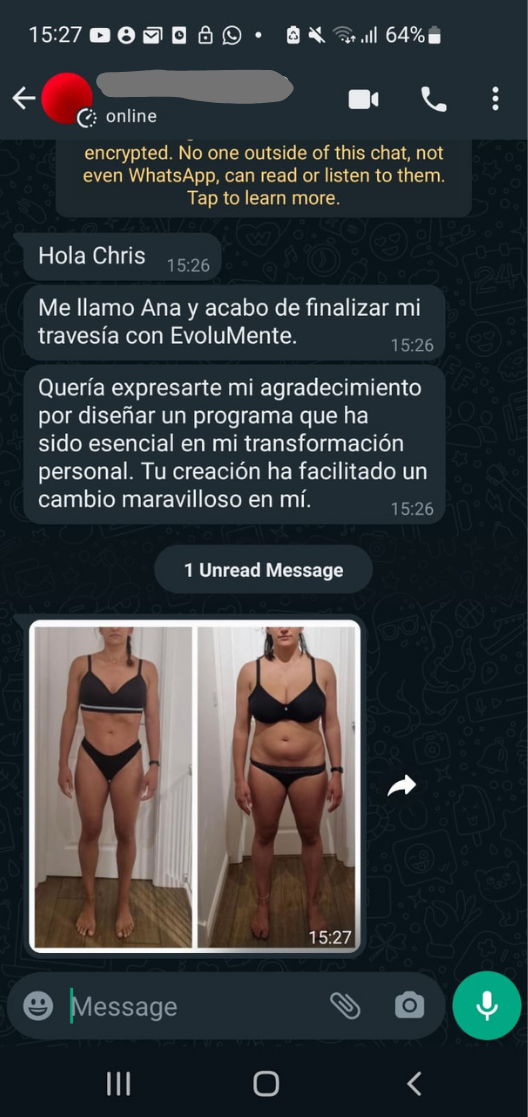Tap the encryption notice to learn more
This screenshot has width=528, height=1117.
point(264,176)
